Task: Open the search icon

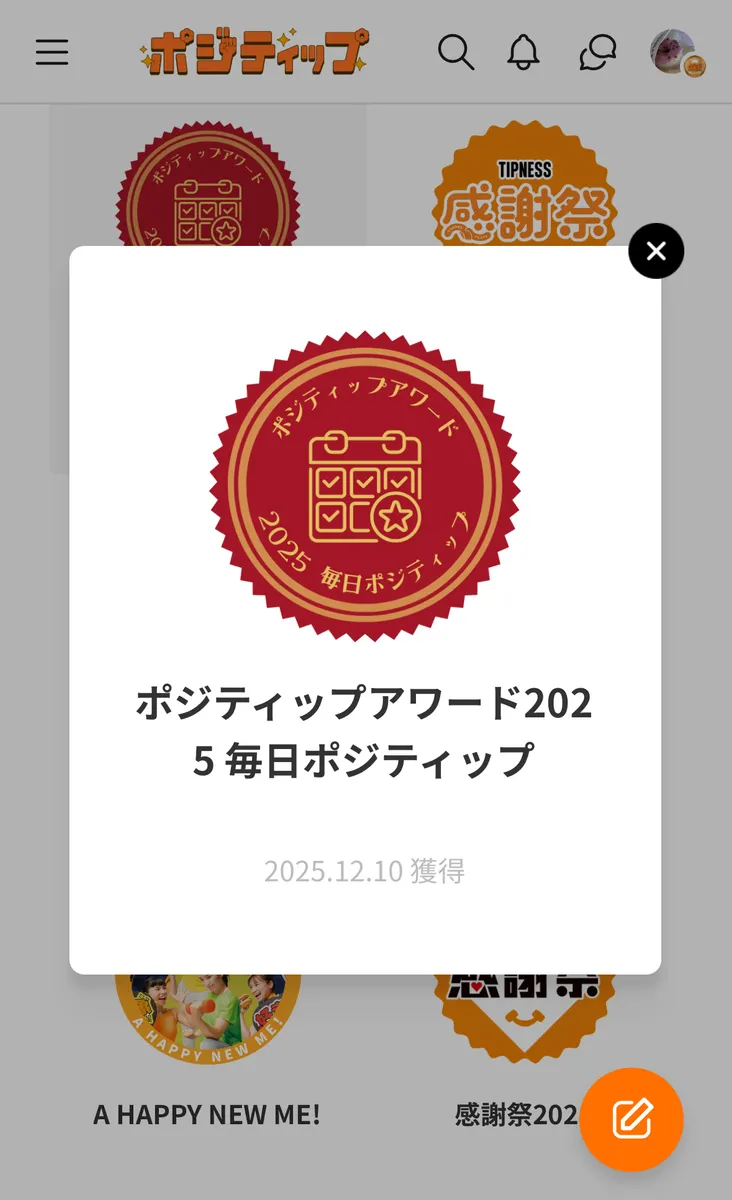Action: 456,52
